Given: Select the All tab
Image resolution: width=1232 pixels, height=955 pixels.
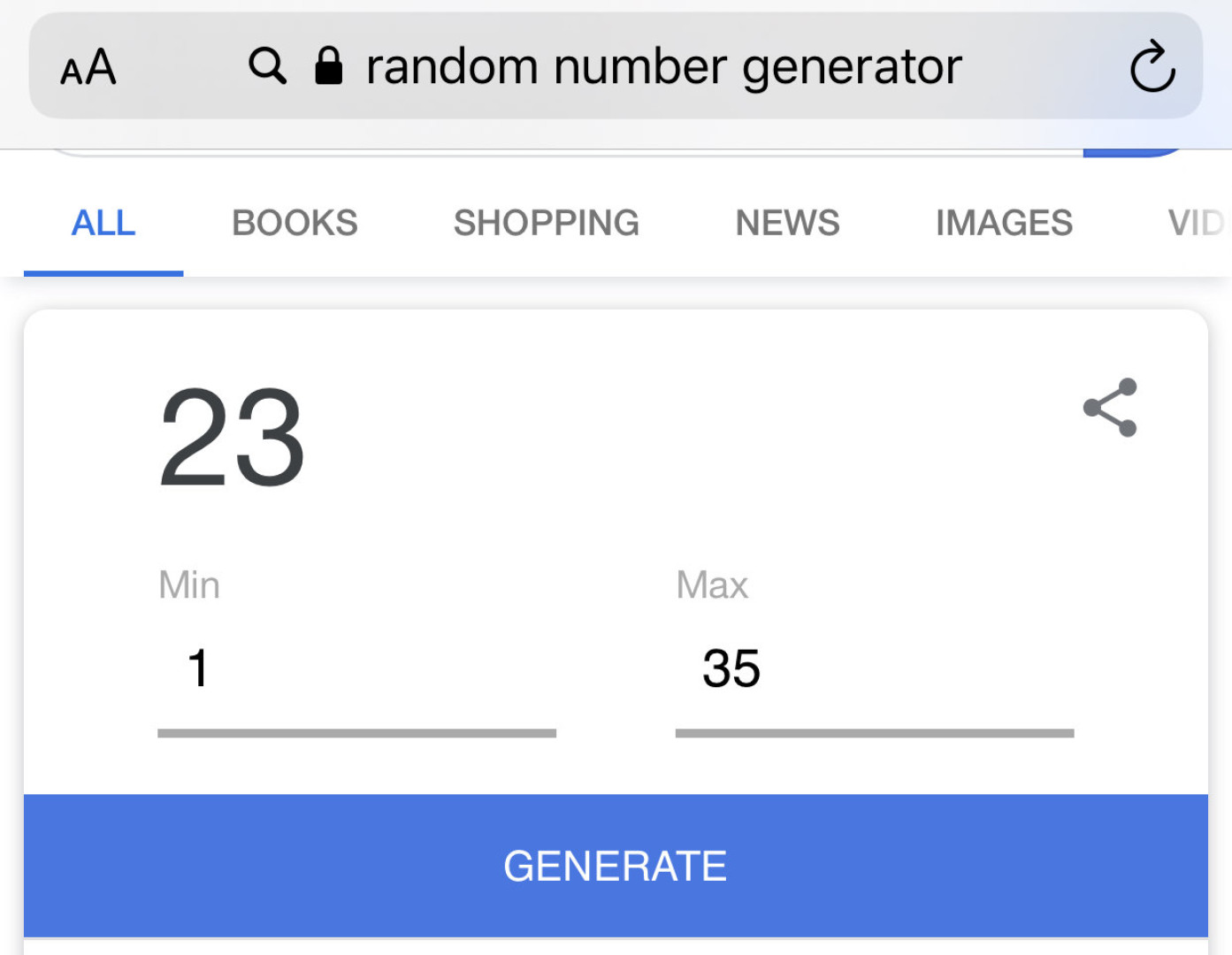Looking at the screenshot, I should [103, 223].
